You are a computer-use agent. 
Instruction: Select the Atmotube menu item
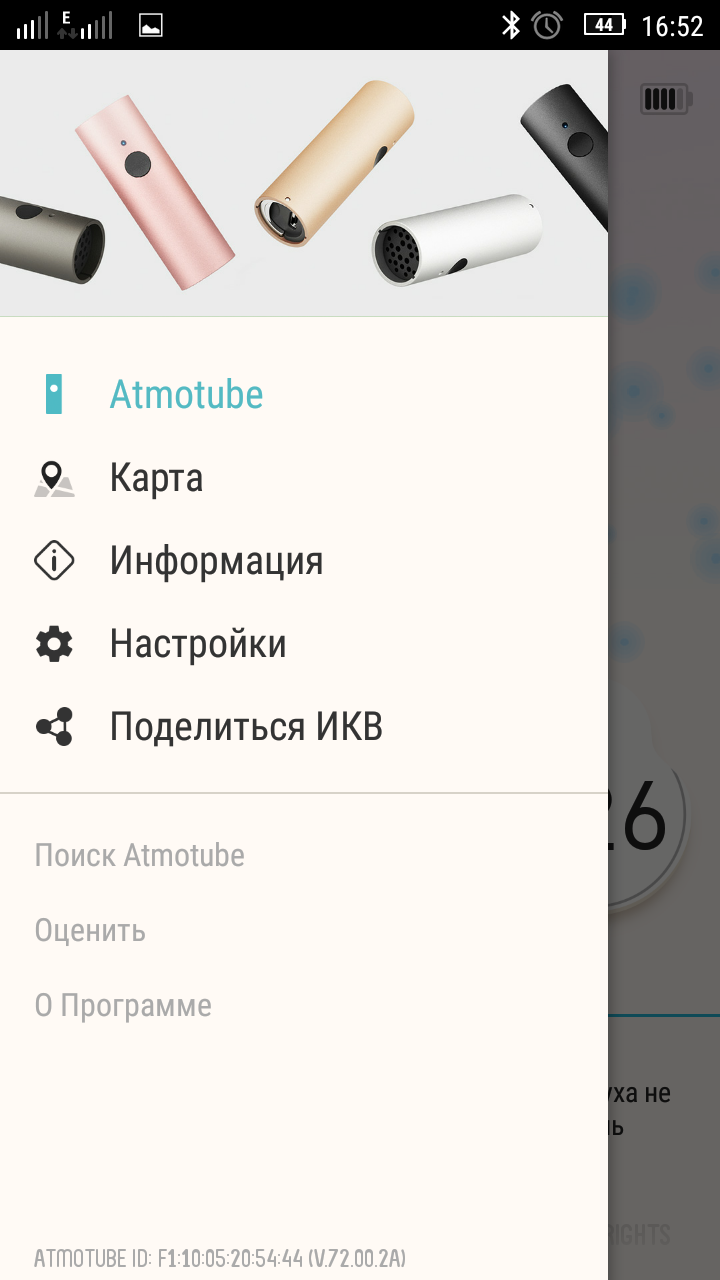(x=304, y=394)
